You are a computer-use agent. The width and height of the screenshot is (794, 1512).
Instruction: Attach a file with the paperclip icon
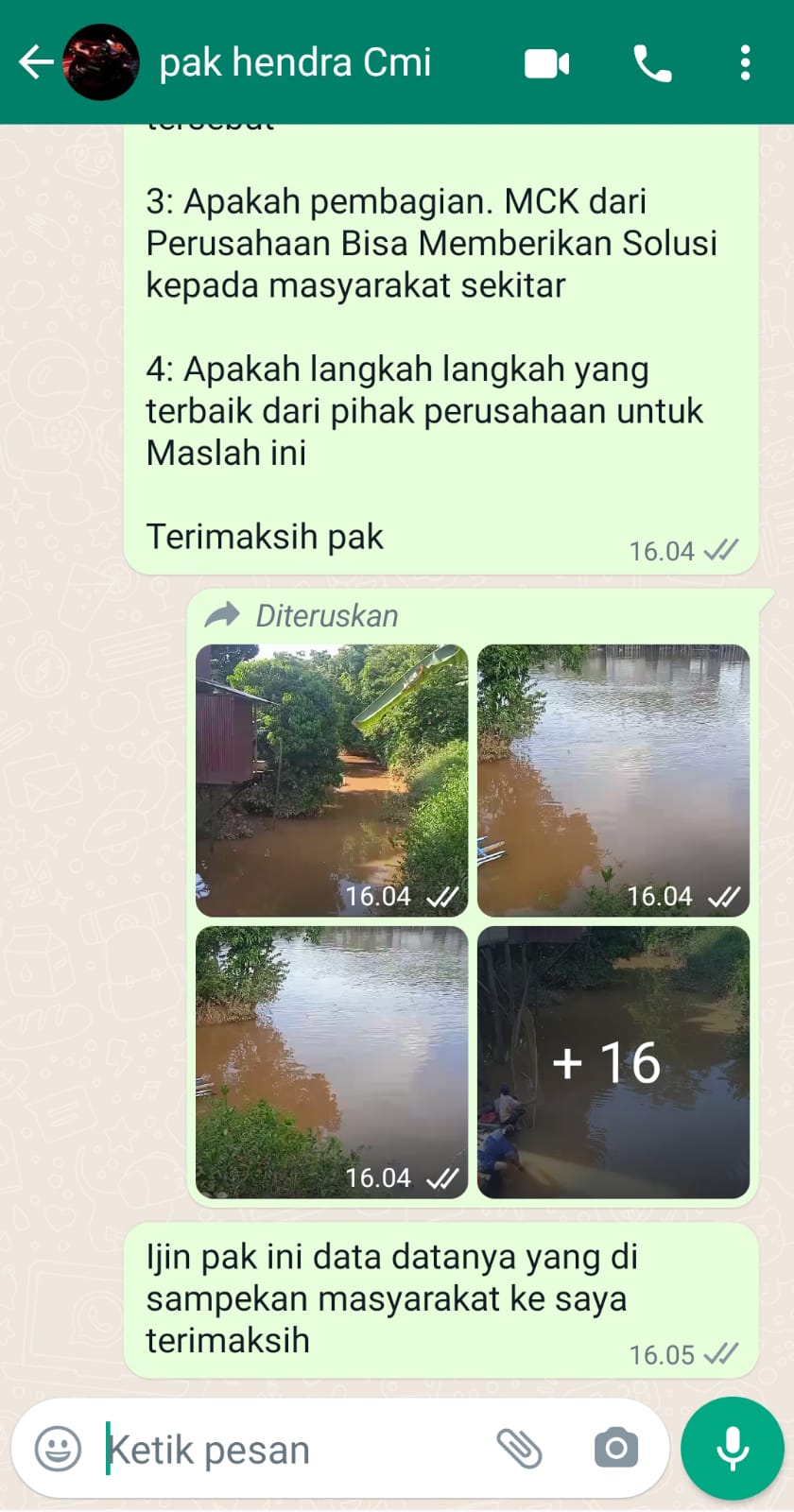(x=519, y=1448)
